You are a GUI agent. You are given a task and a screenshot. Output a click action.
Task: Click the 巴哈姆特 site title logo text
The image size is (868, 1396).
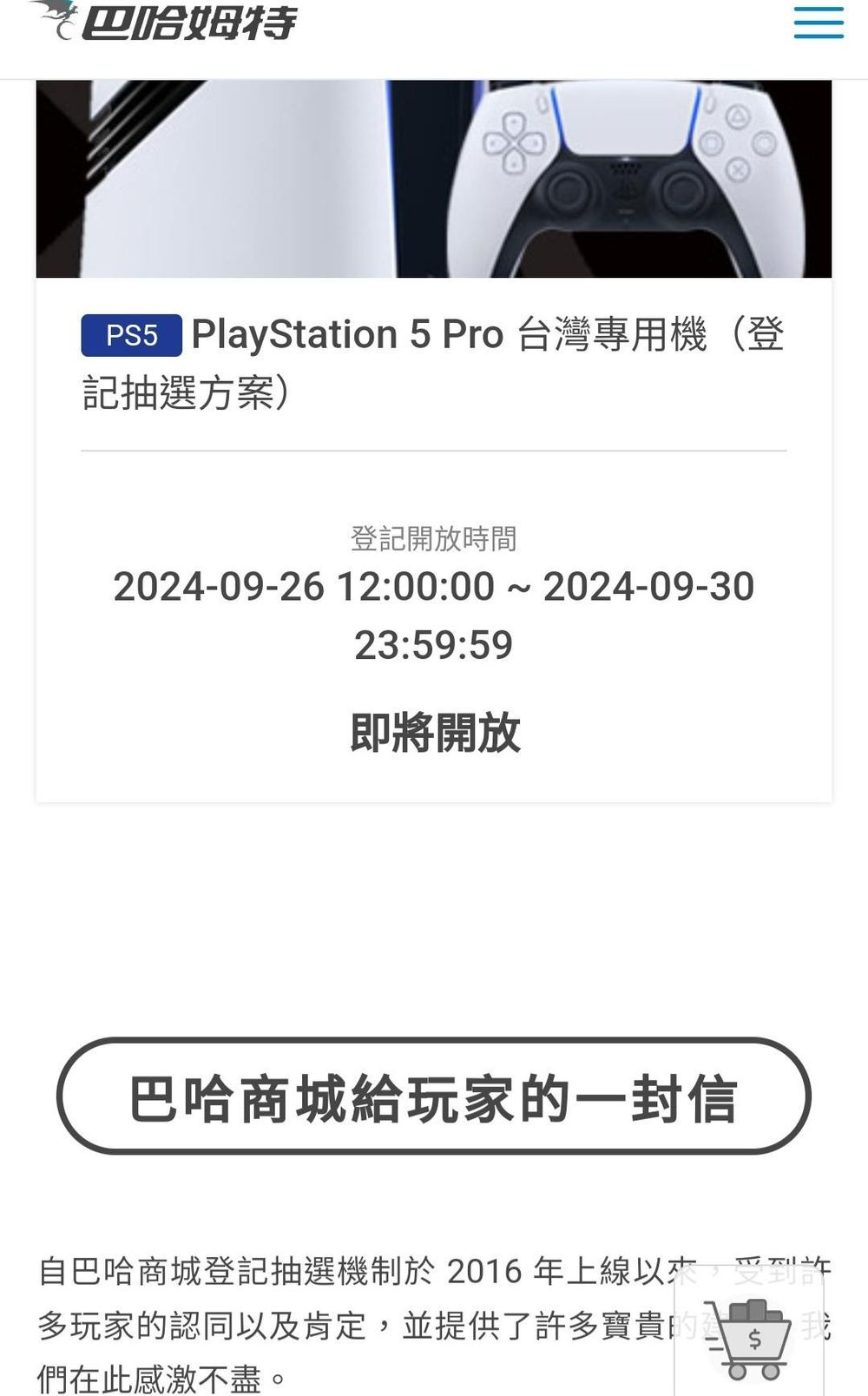click(x=191, y=22)
